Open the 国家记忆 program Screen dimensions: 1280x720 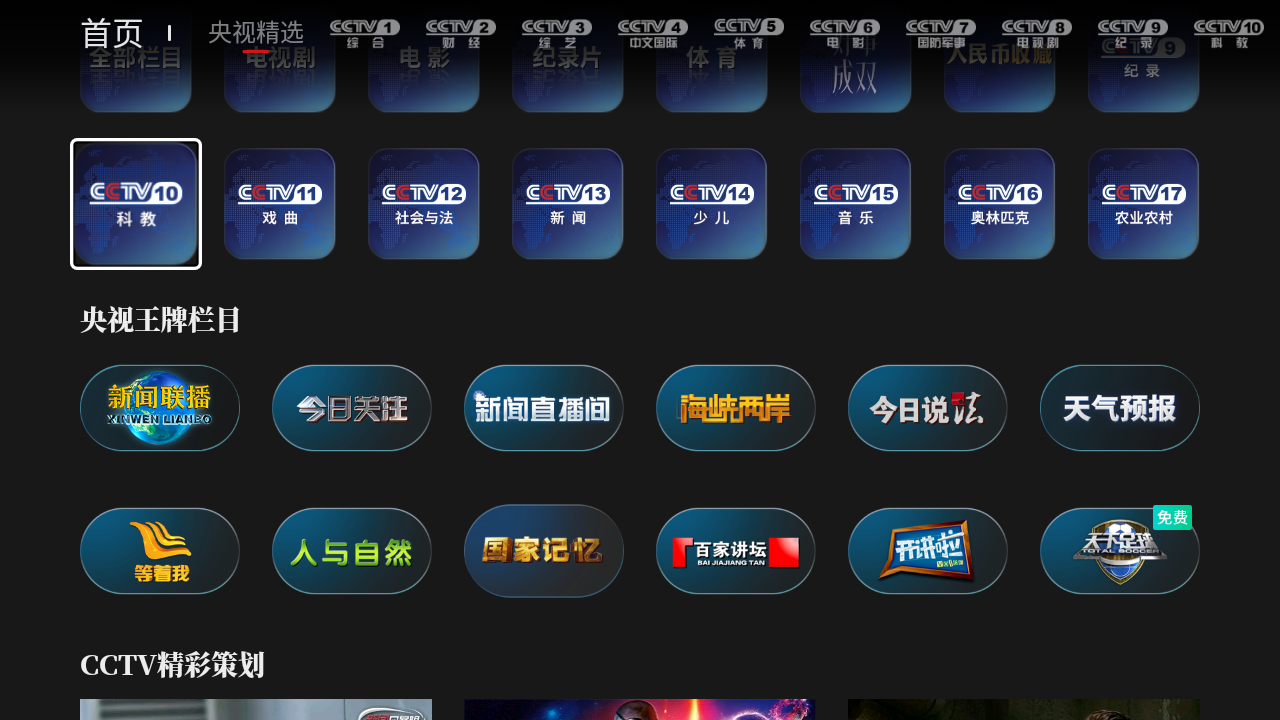tap(544, 551)
